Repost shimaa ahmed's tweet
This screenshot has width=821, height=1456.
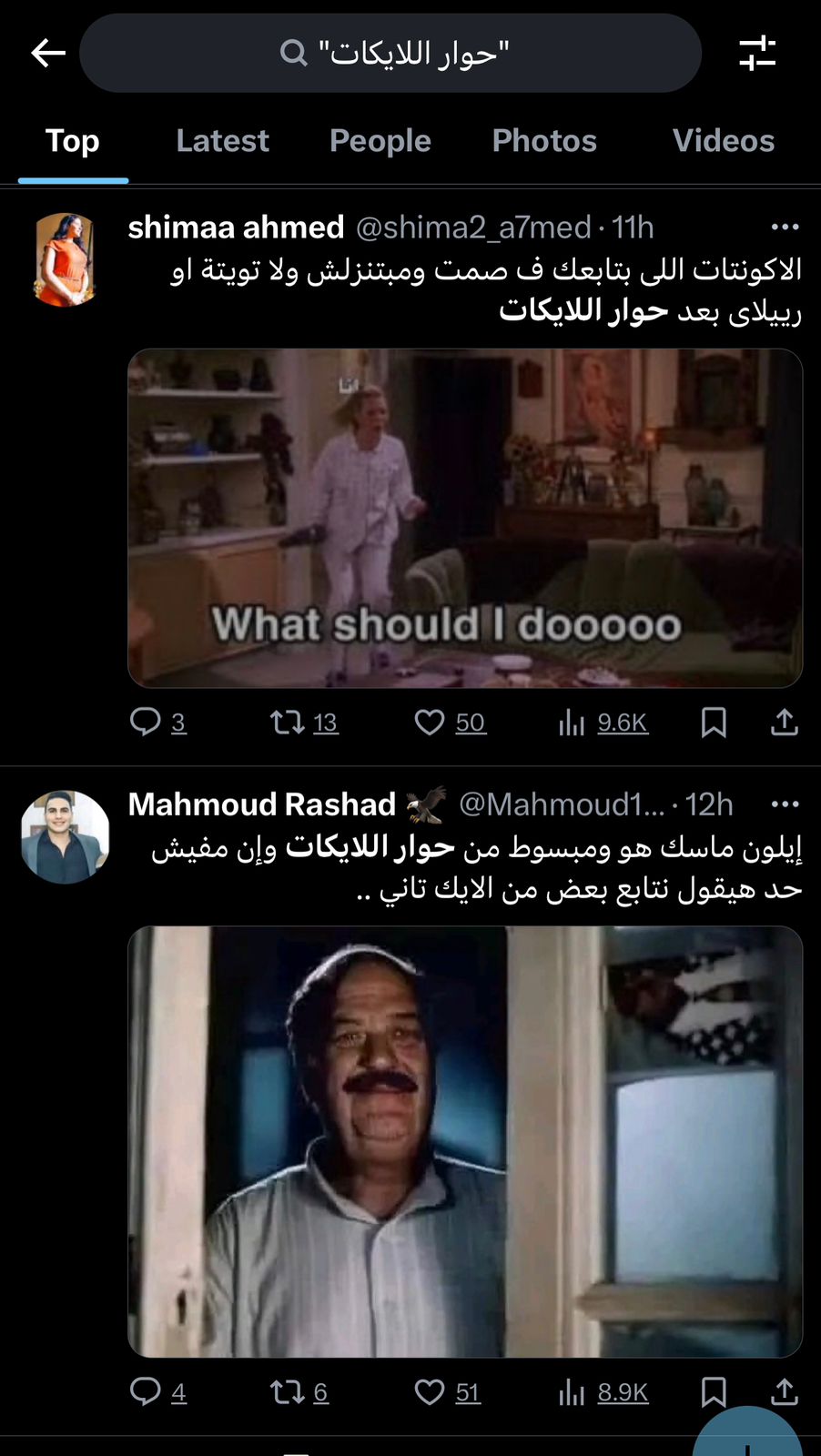click(x=287, y=722)
